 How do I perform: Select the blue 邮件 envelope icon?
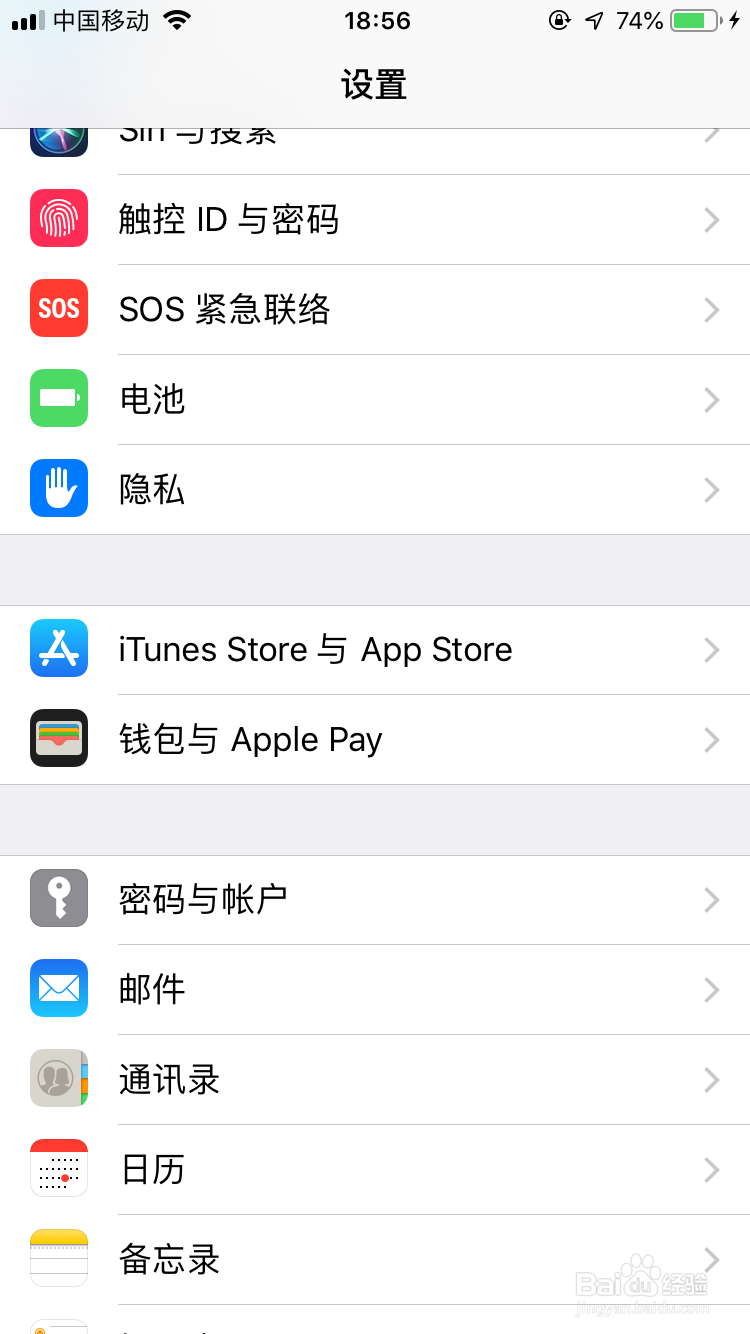(58, 988)
